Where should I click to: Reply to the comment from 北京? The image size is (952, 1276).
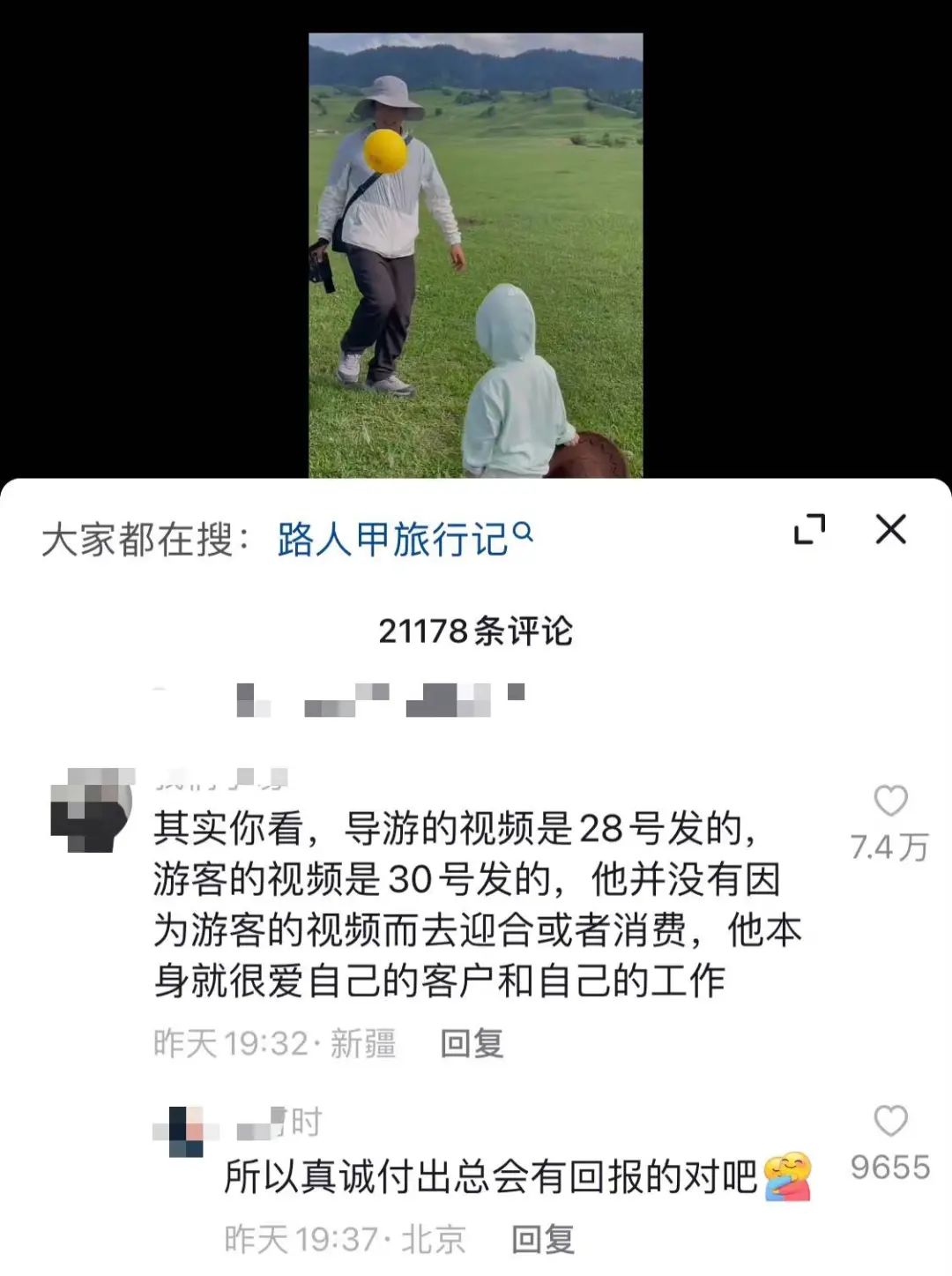click(543, 1239)
